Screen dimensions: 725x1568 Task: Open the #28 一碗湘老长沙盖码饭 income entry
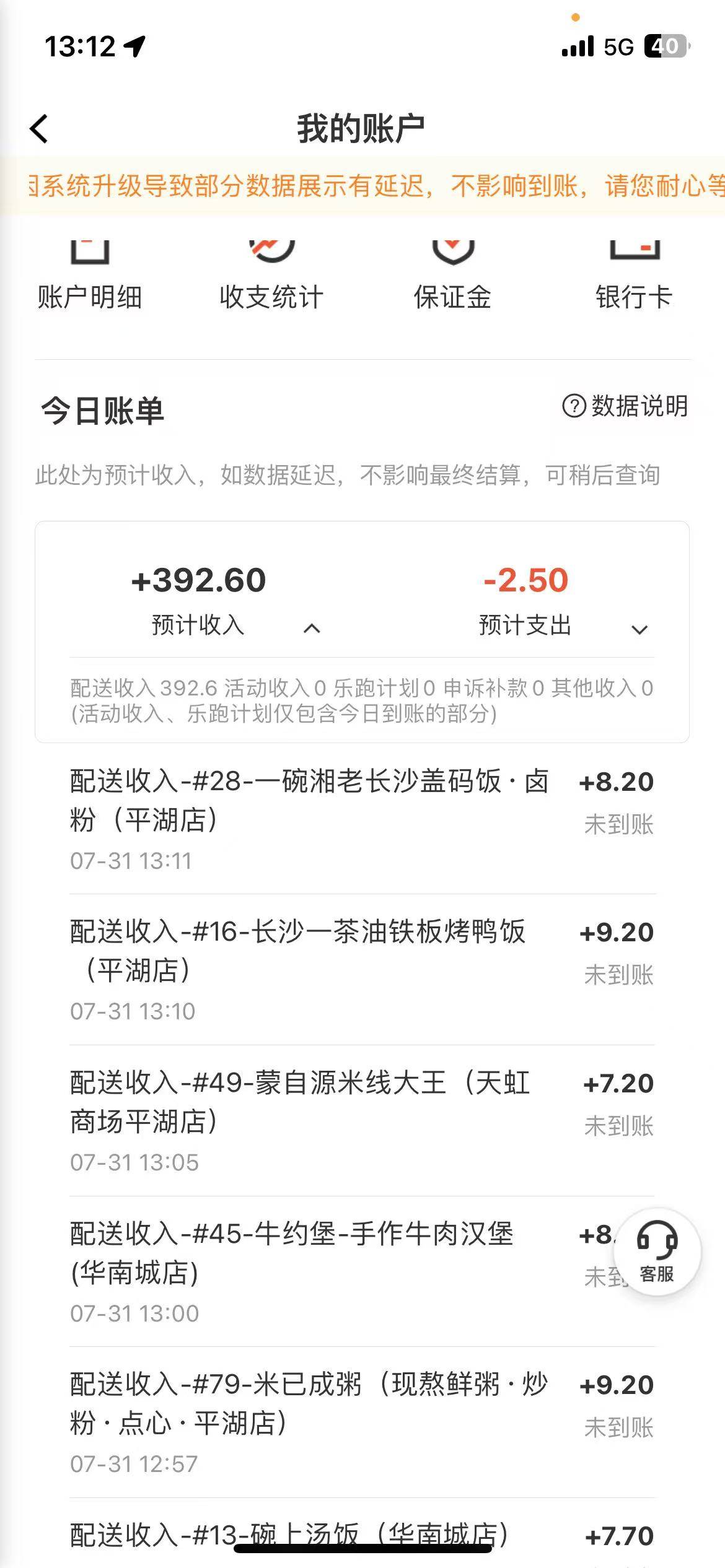point(362,819)
